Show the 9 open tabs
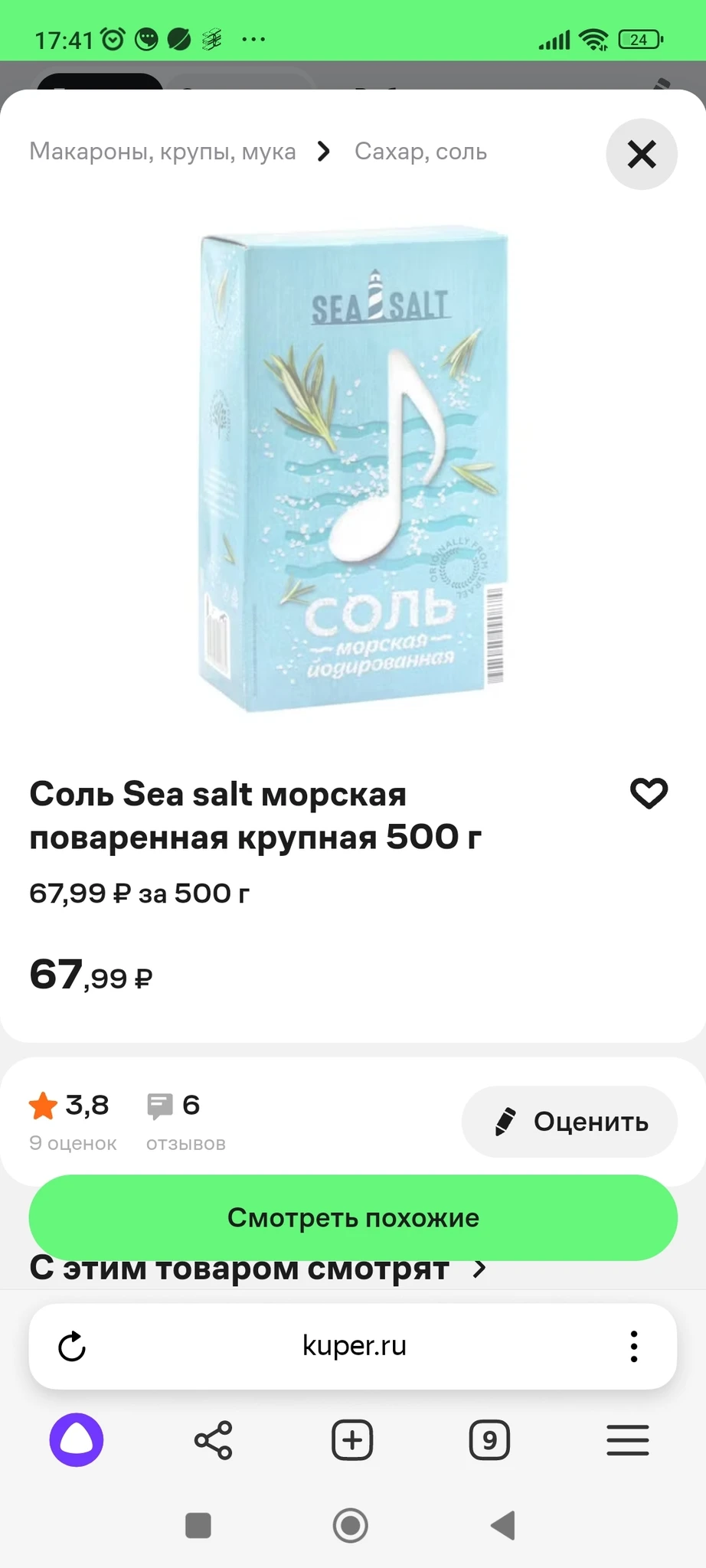The image size is (706, 1568). (489, 1440)
